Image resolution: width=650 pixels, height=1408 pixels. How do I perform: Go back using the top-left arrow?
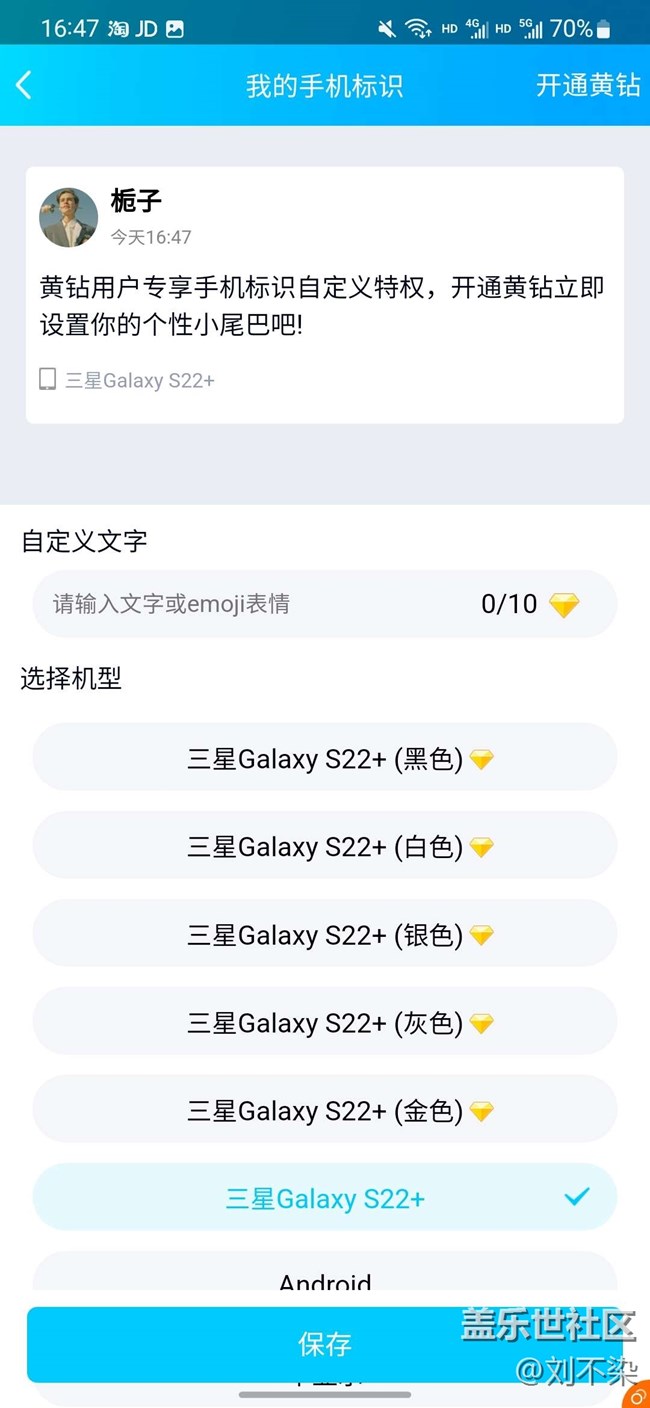pos(24,85)
